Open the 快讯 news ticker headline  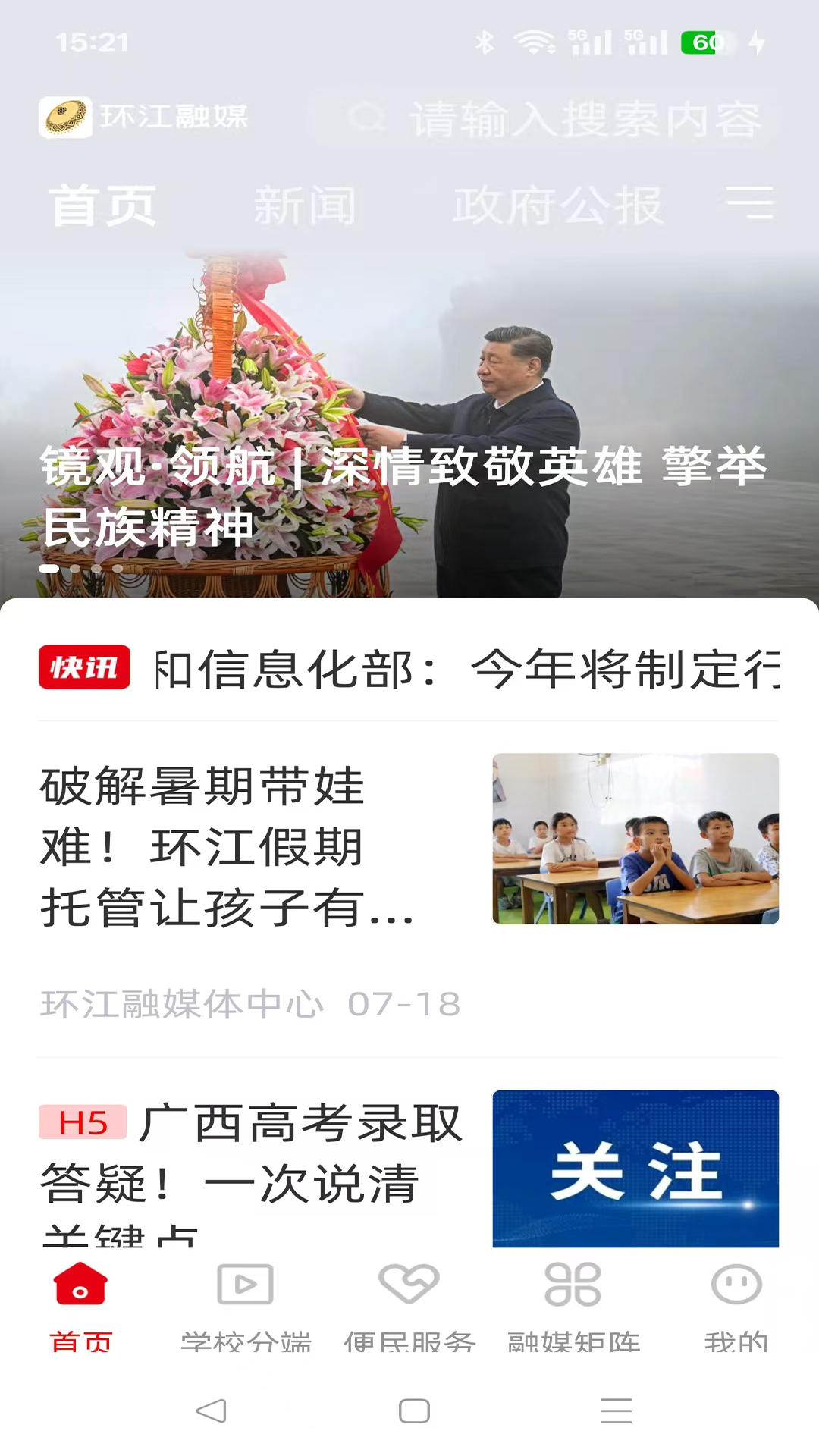coord(466,669)
